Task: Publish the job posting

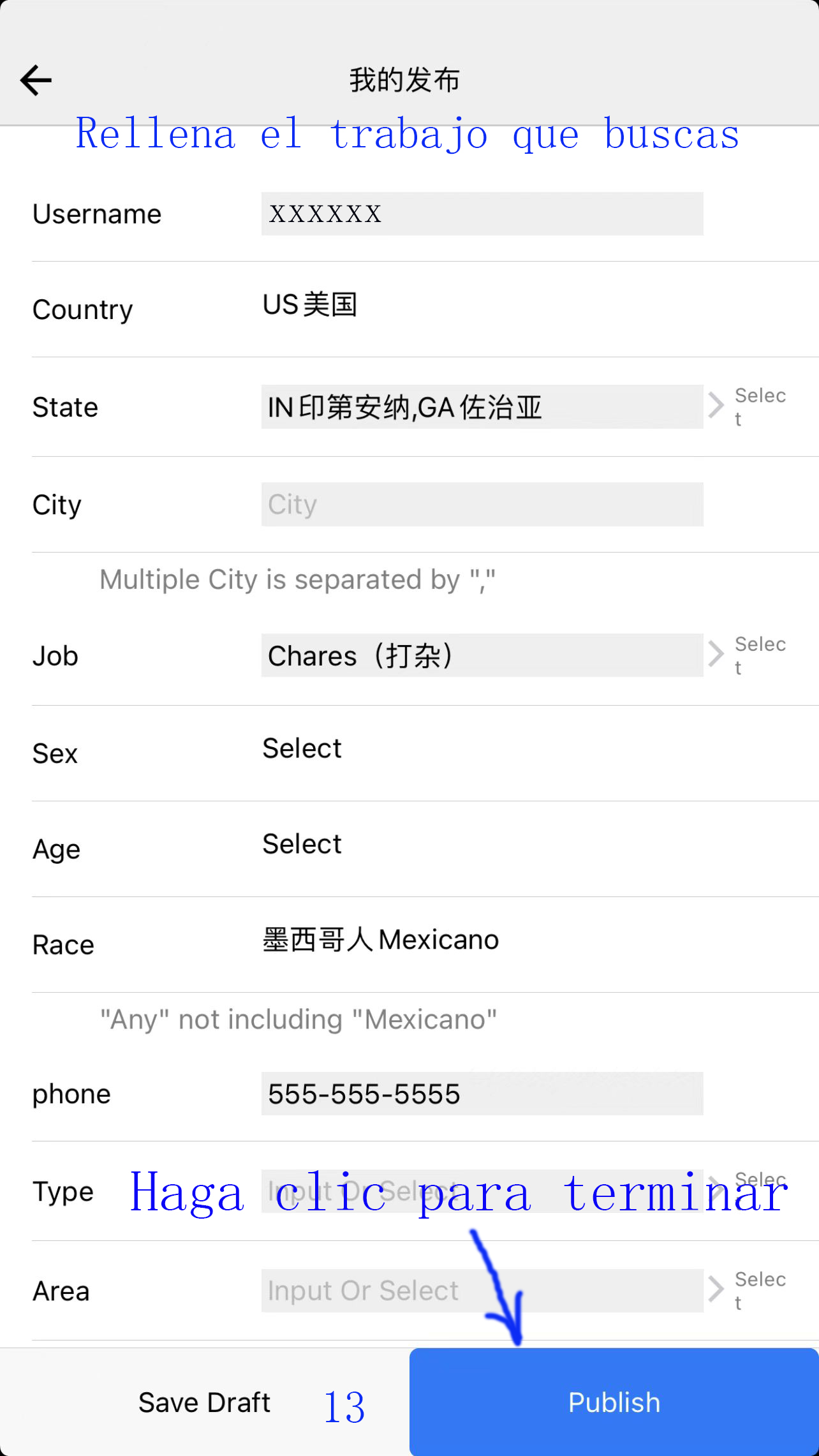Action: (x=614, y=1402)
